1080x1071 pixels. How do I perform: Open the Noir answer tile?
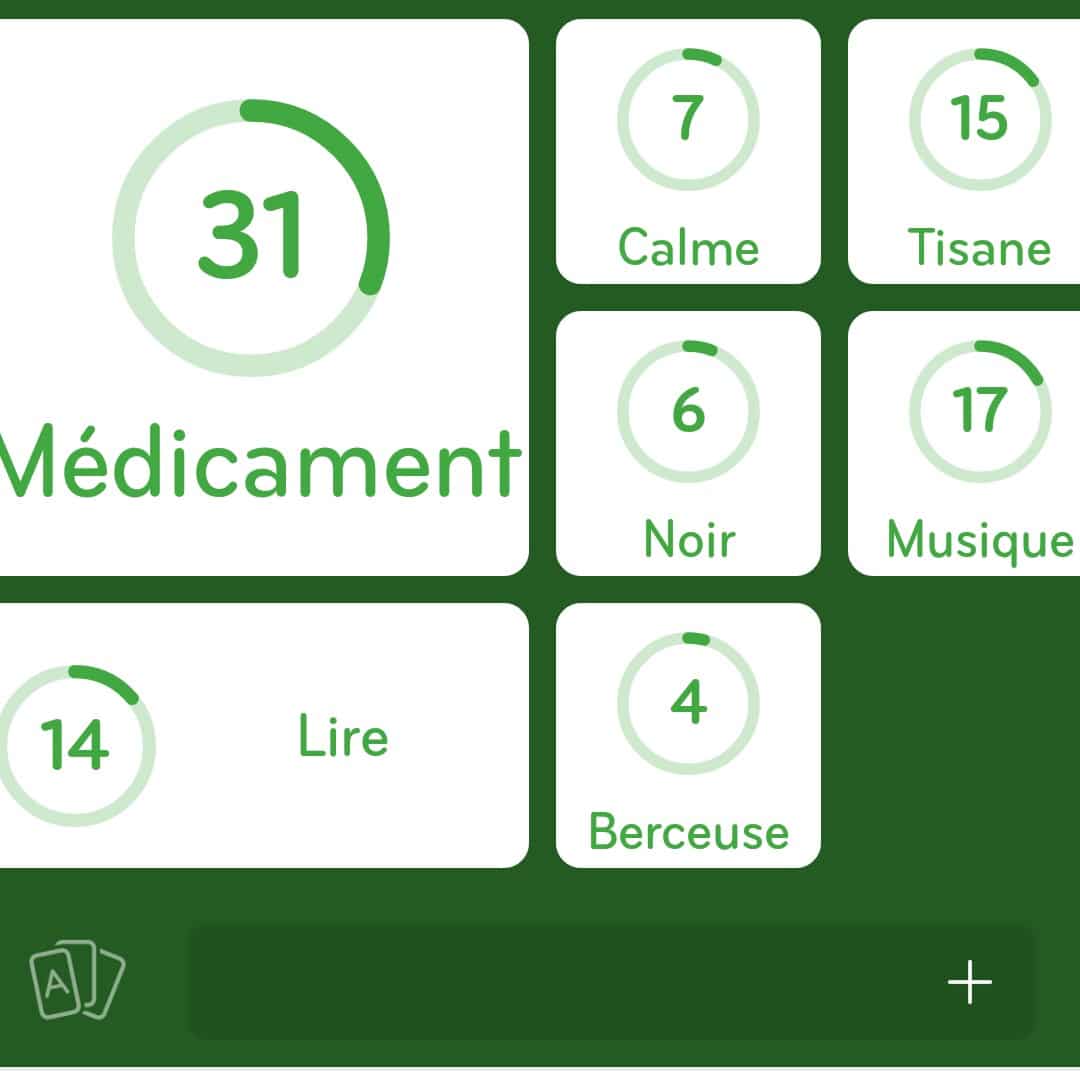click(688, 443)
